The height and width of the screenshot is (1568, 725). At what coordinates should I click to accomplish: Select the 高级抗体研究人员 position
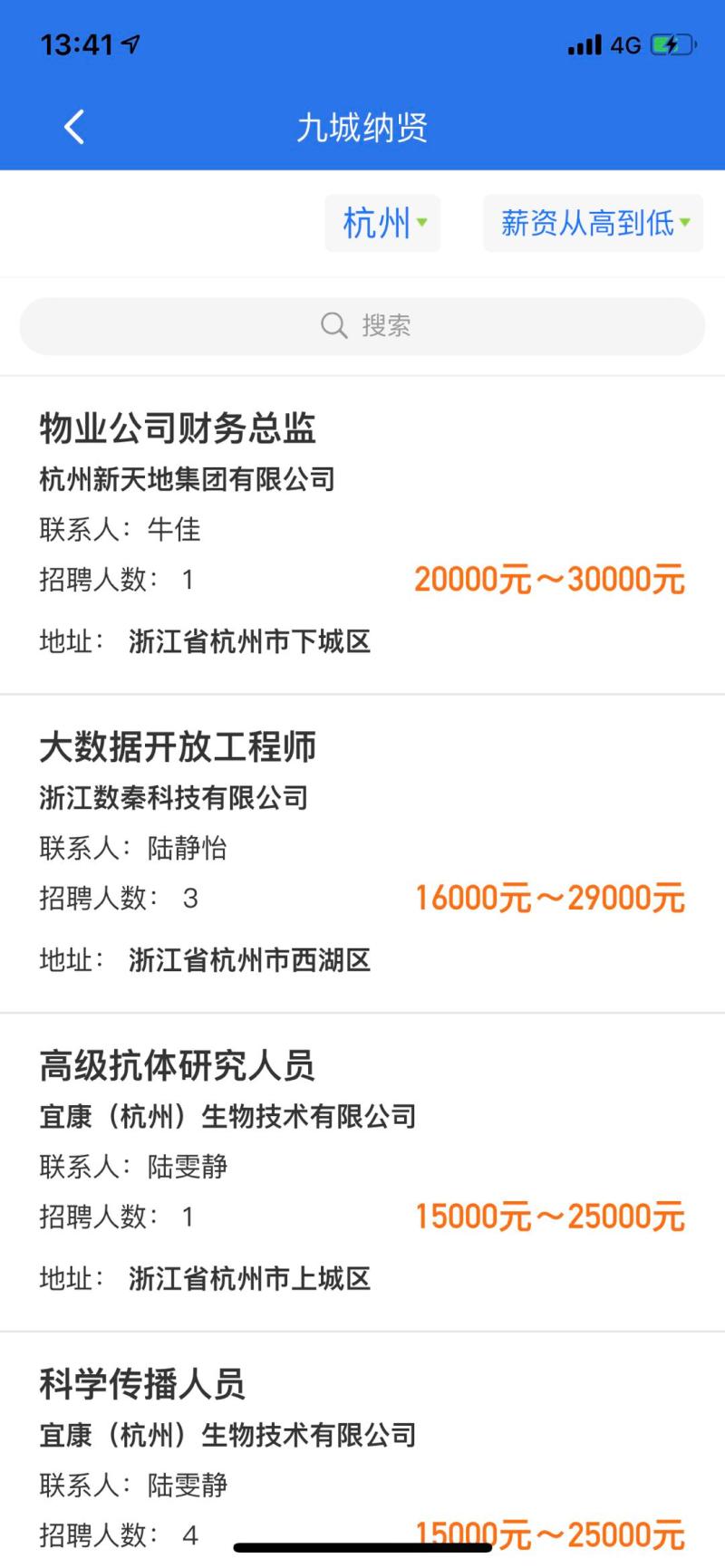click(177, 1066)
